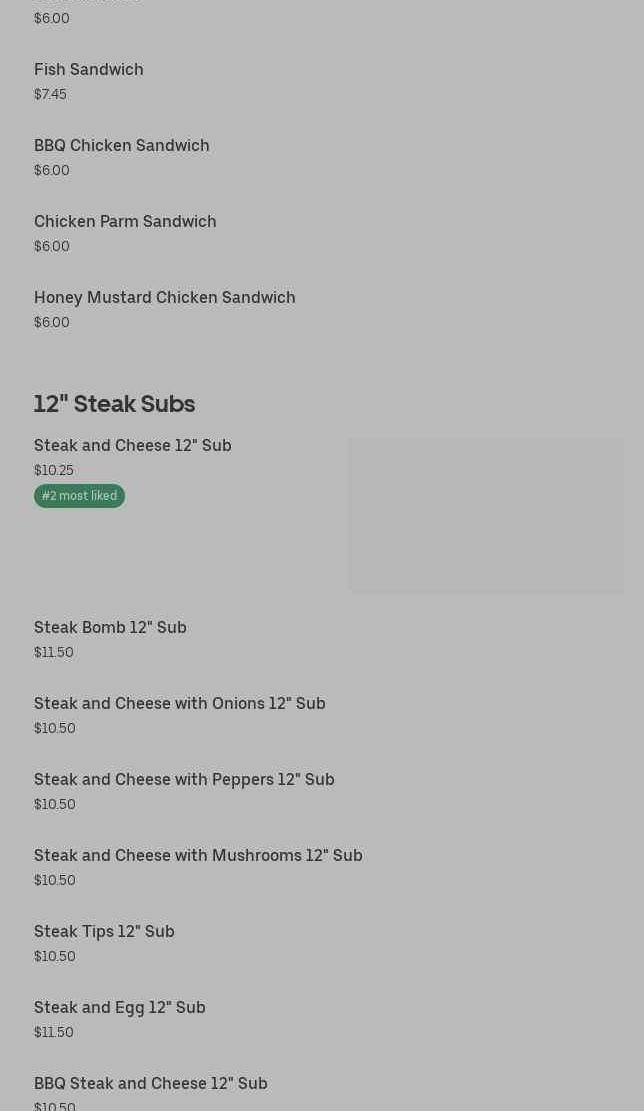Viewport: 644px width, 1111px height.
Task: Select BBQ Chicken Sandwich
Action: coord(122,146)
